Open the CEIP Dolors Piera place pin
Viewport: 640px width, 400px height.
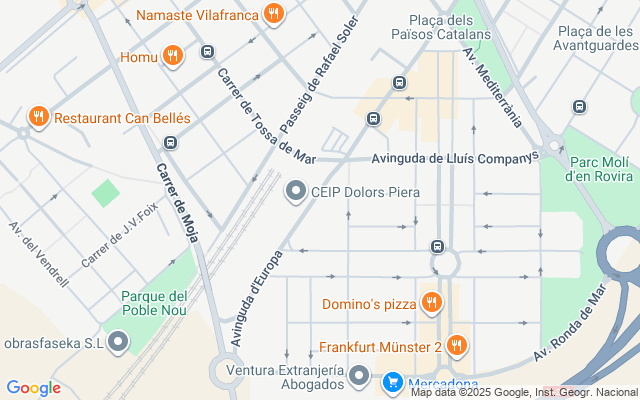coord(296,190)
